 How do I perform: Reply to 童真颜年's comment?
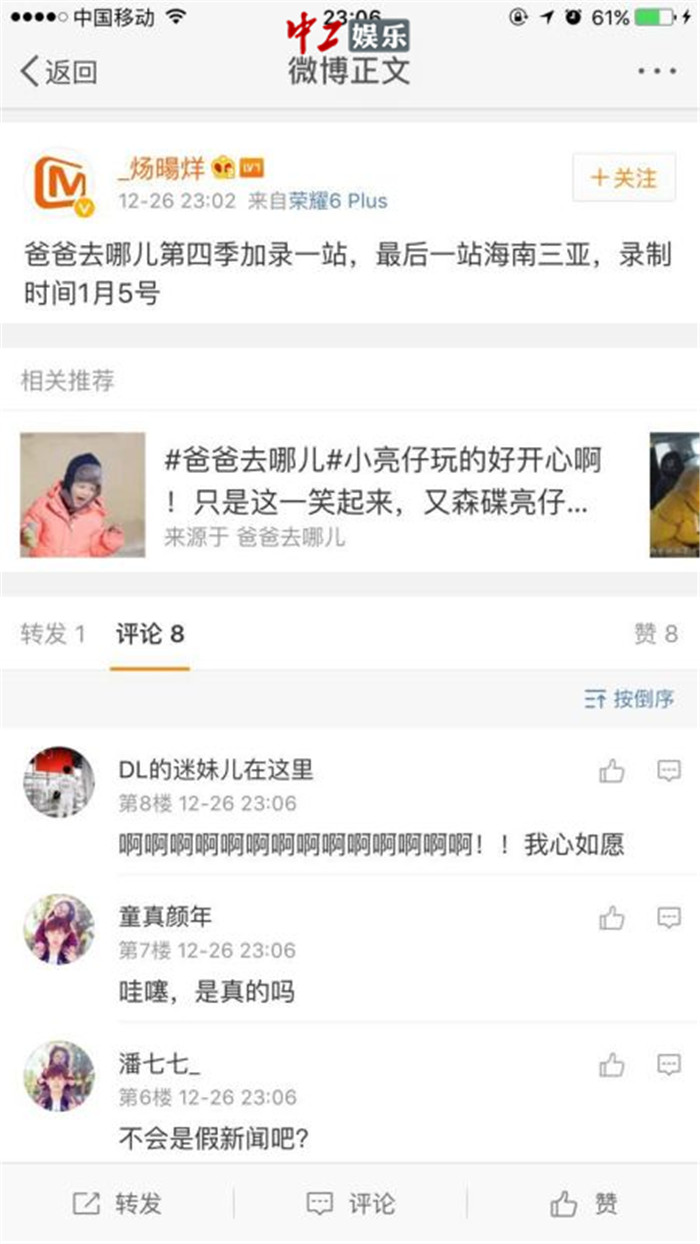click(668, 918)
